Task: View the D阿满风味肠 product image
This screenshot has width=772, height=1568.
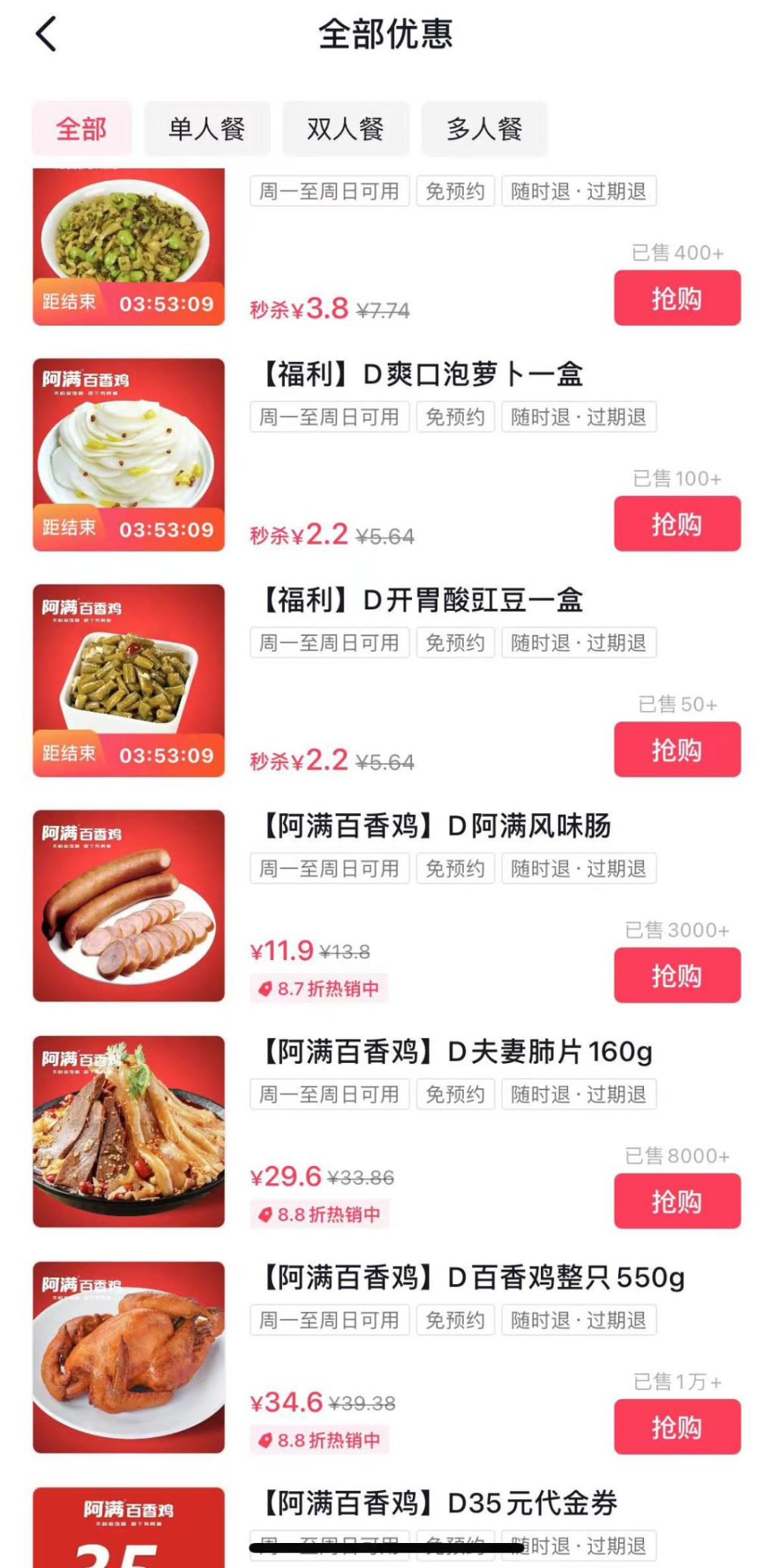Action: pos(129,906)
